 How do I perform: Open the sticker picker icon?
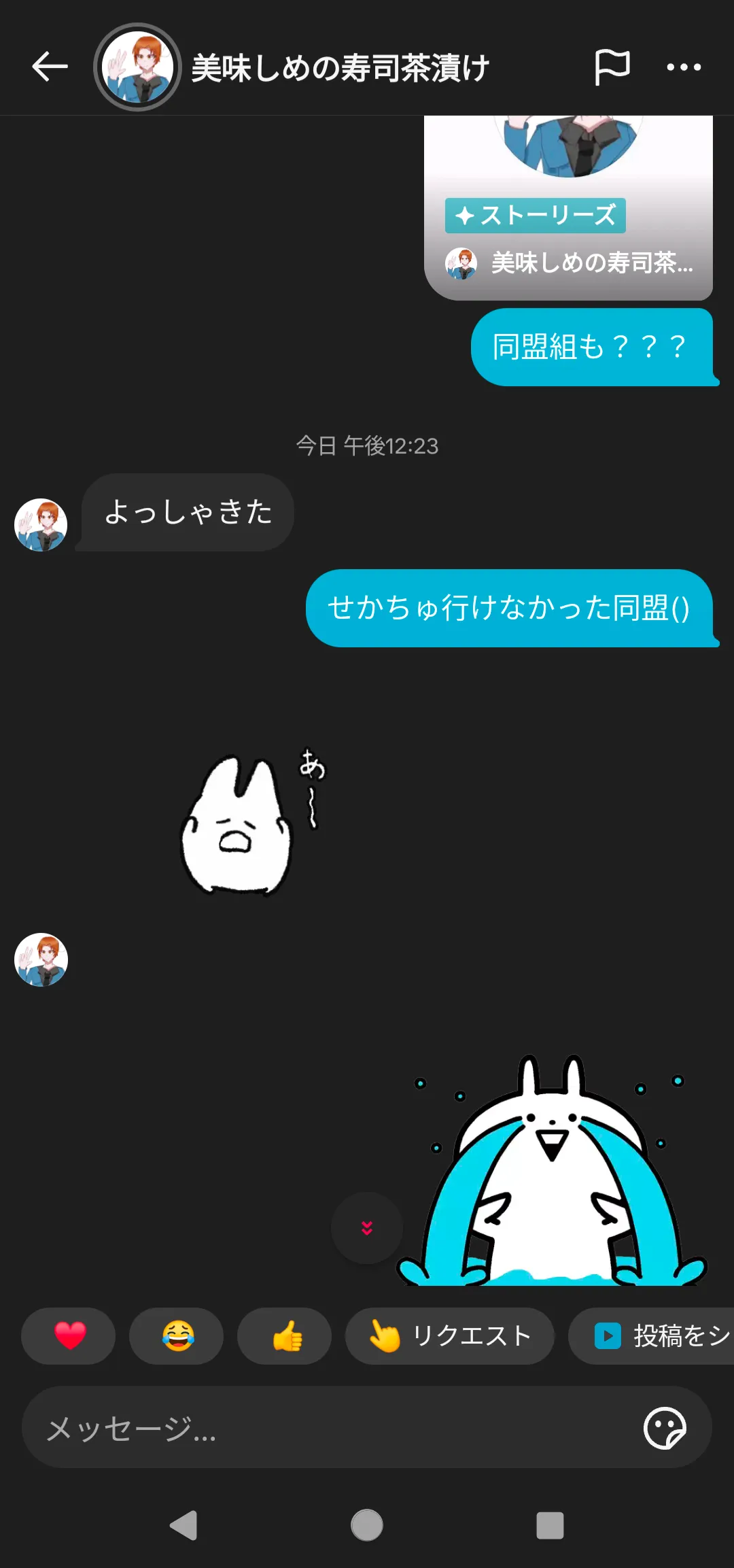(665, 1427)
